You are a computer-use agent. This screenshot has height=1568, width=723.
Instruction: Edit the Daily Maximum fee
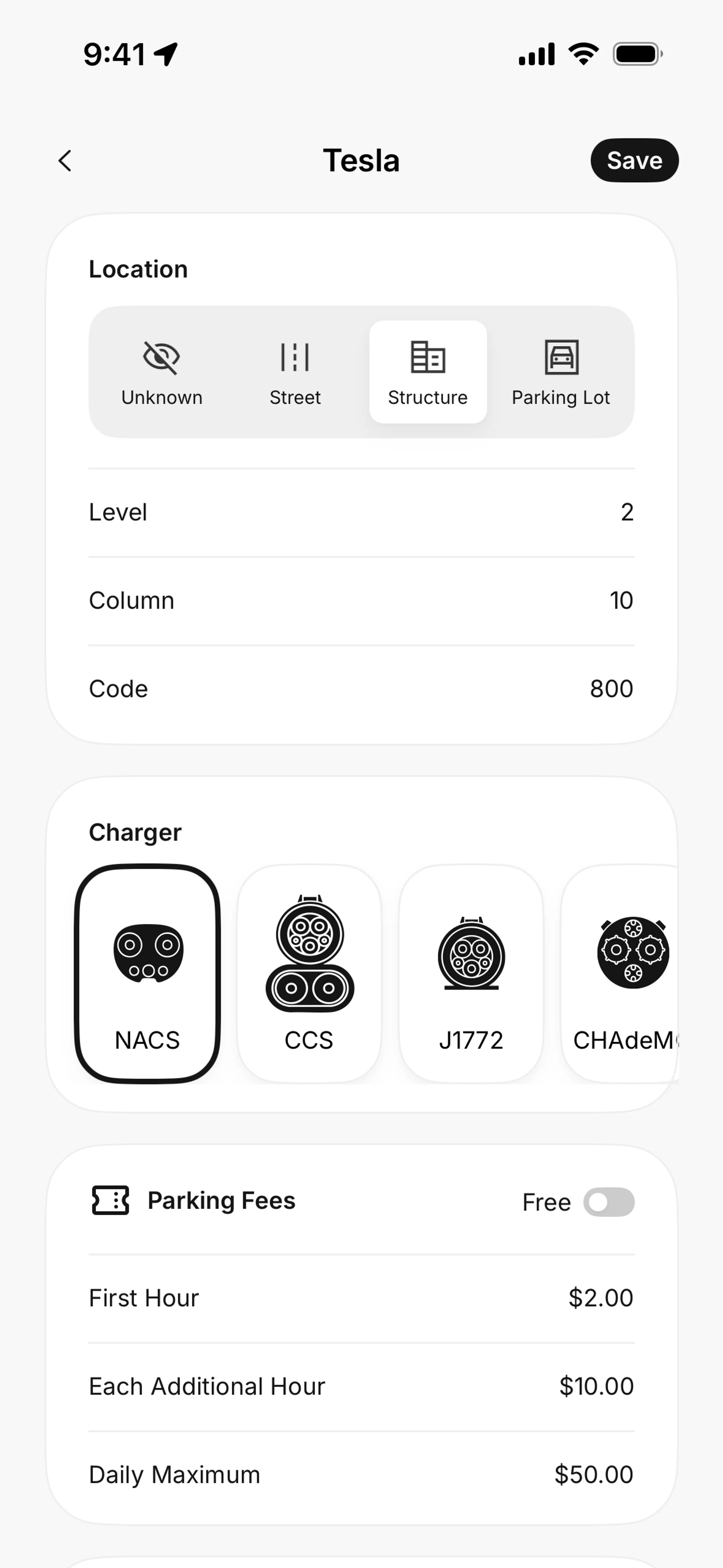pyautogui.click(x=593, y=1475)
